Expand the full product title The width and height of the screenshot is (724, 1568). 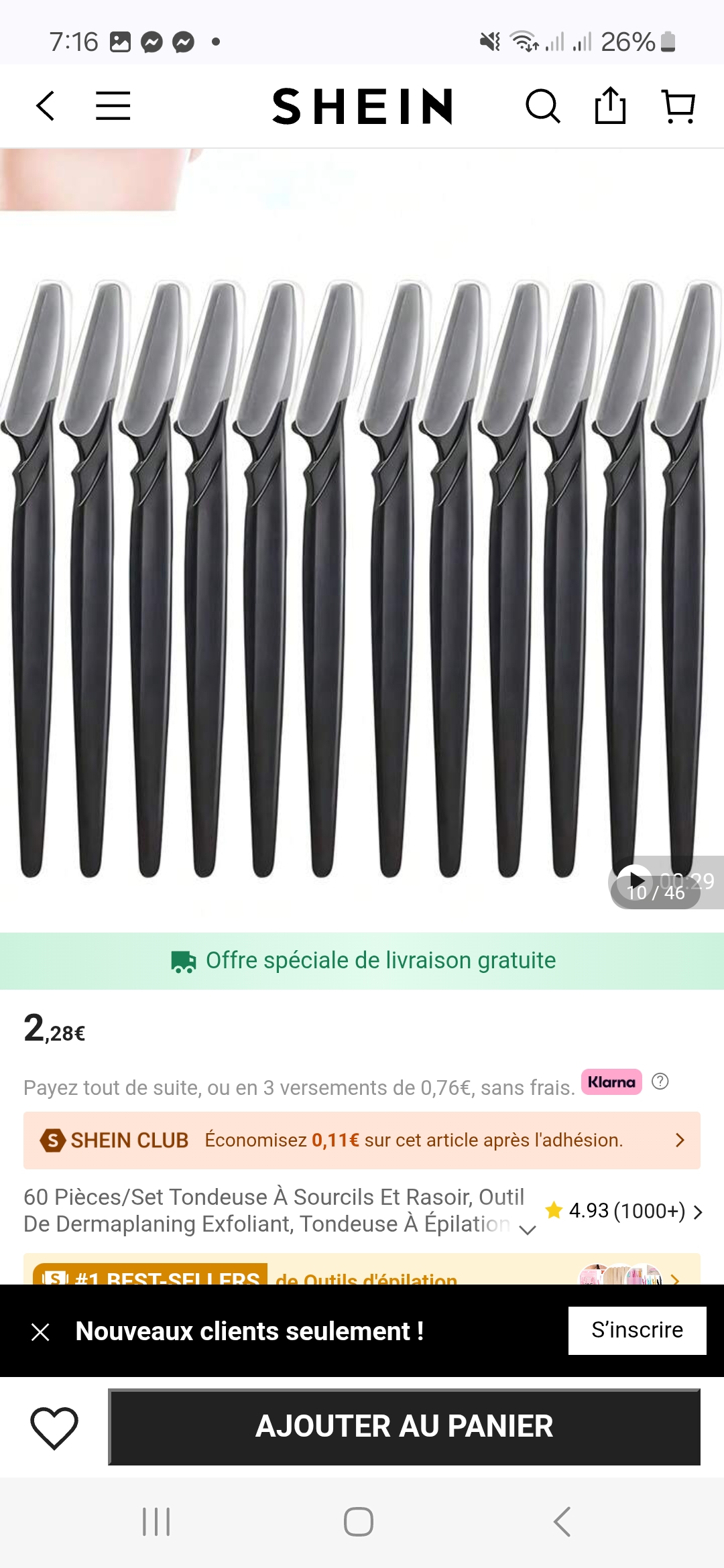pyautogui.click(x=528, y=1229)
